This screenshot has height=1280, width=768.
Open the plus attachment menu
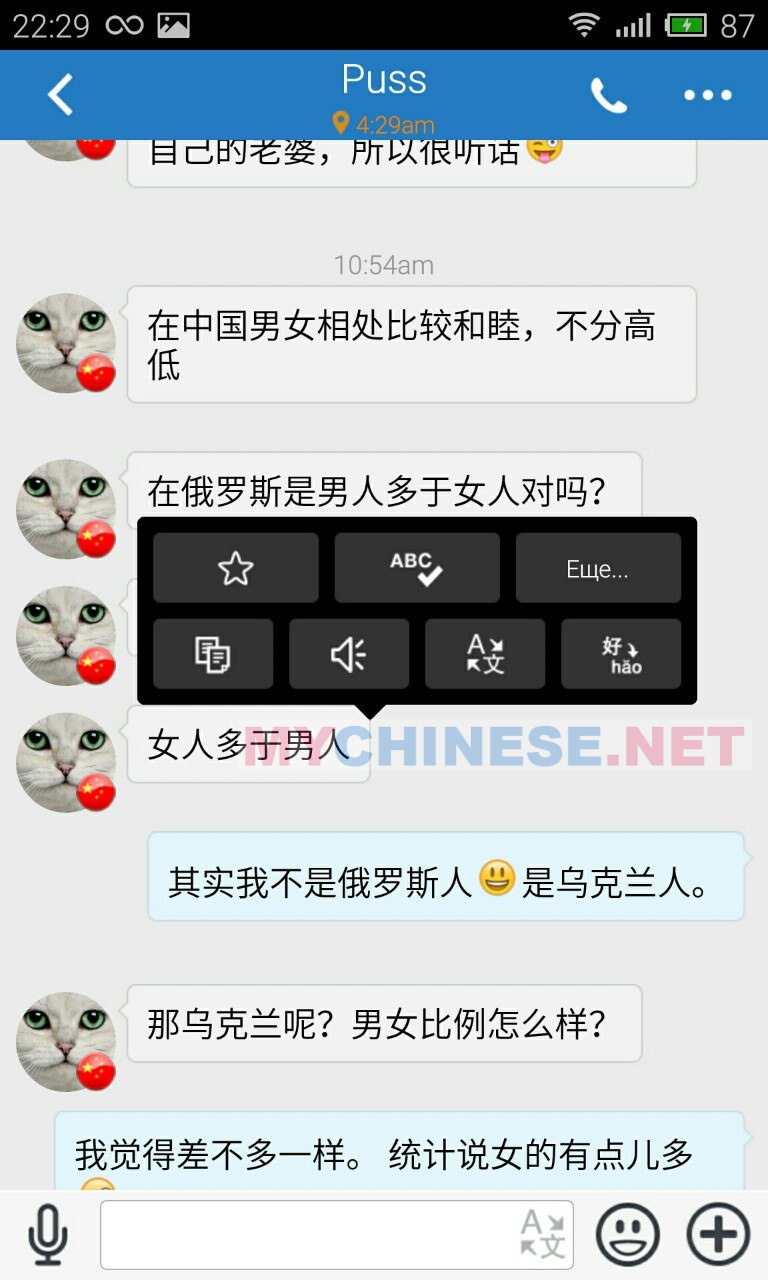click(718, 1235)
